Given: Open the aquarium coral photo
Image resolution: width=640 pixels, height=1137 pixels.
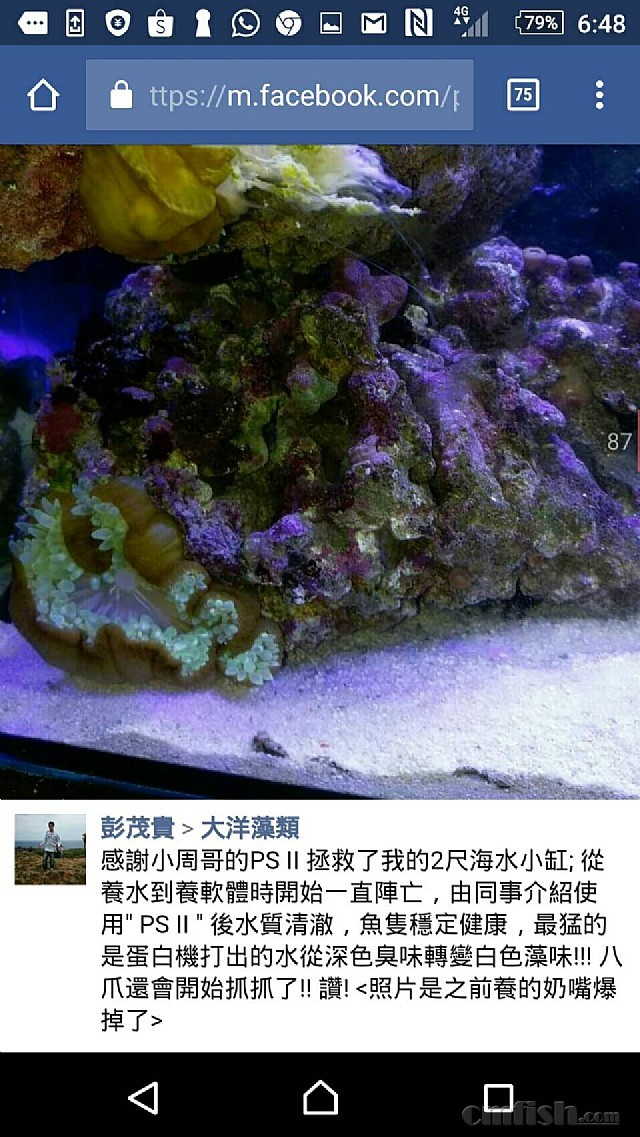Looking at the screenshot, I should (320, 470).
